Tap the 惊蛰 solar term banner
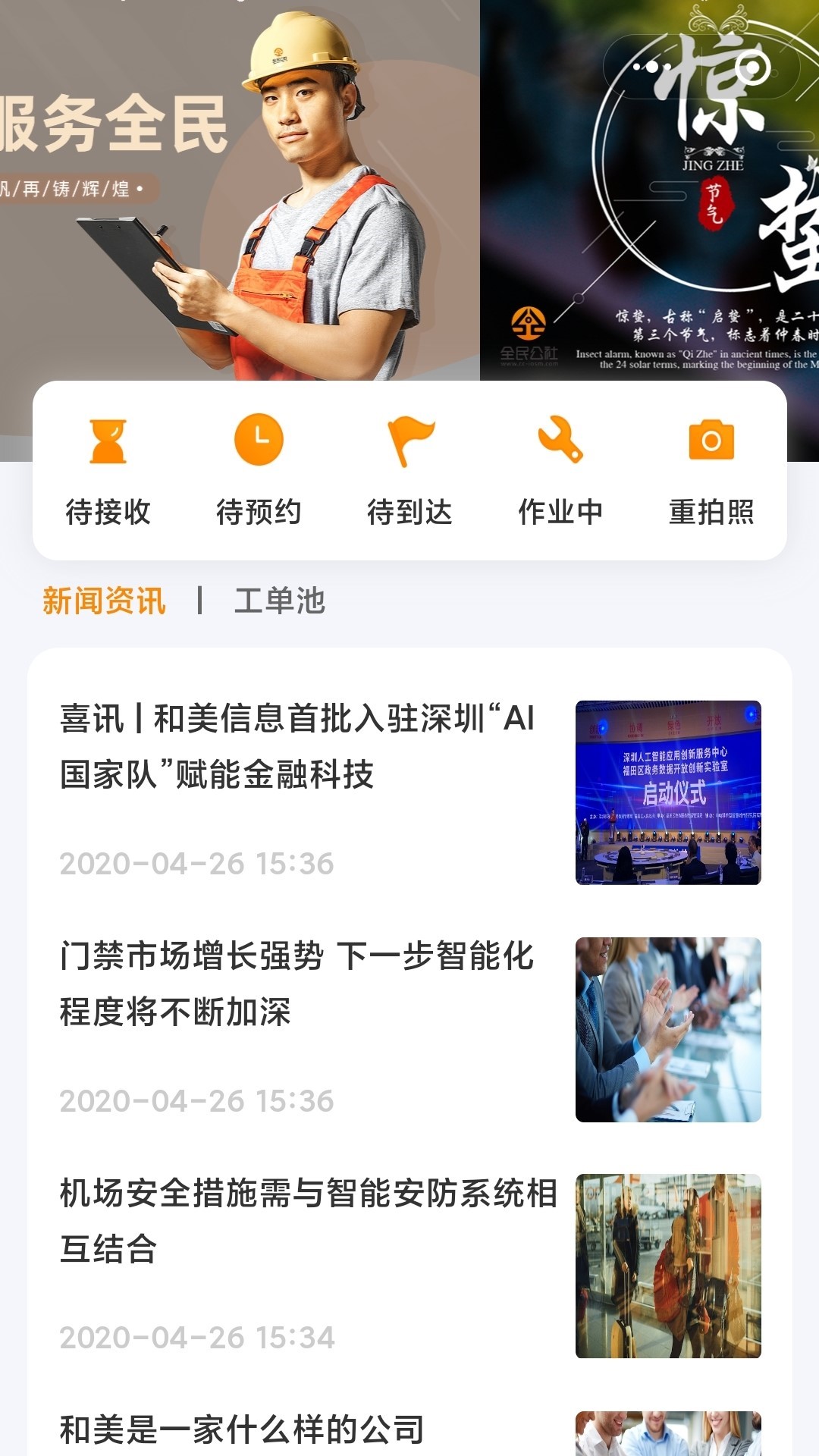Screen dimensions: 819x1456 point(648,190)
